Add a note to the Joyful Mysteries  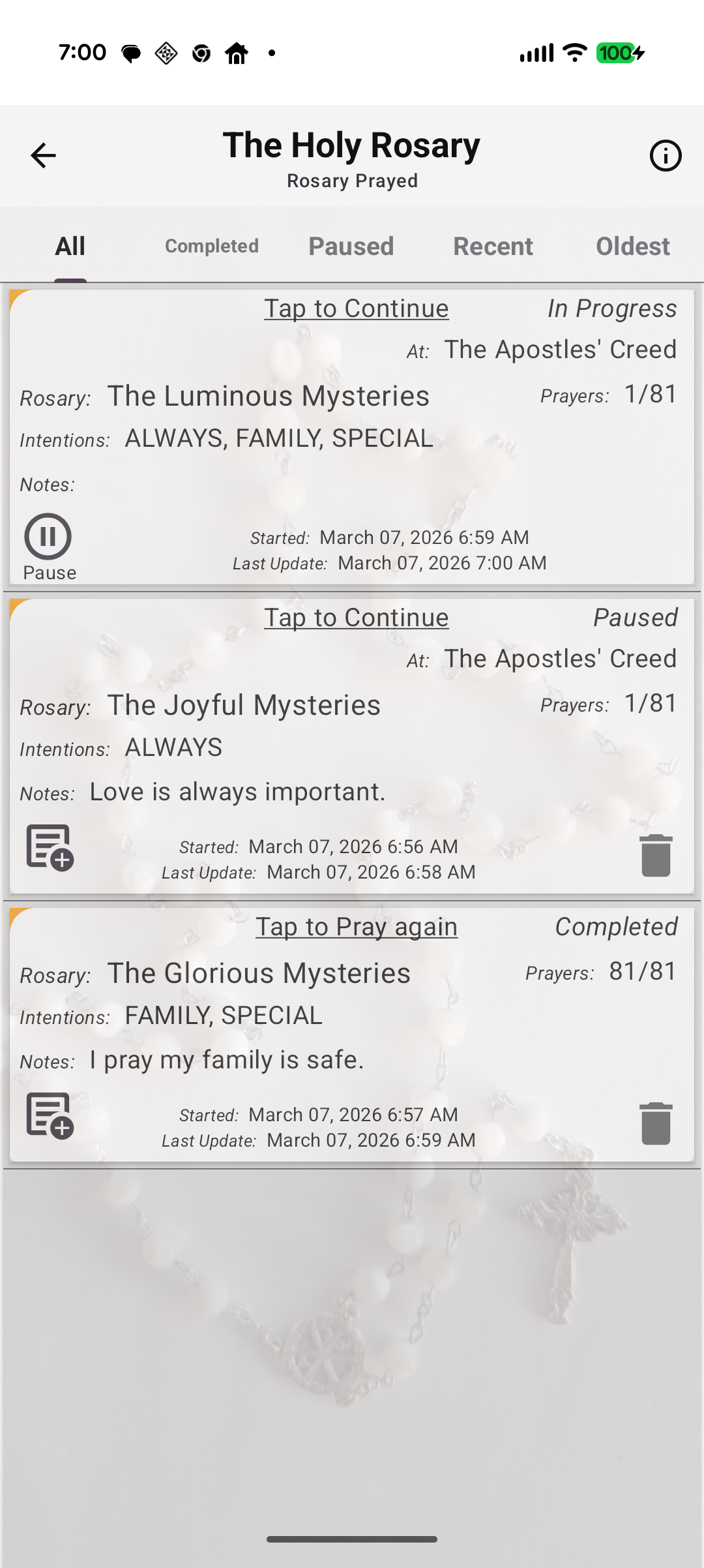point(50,847)
